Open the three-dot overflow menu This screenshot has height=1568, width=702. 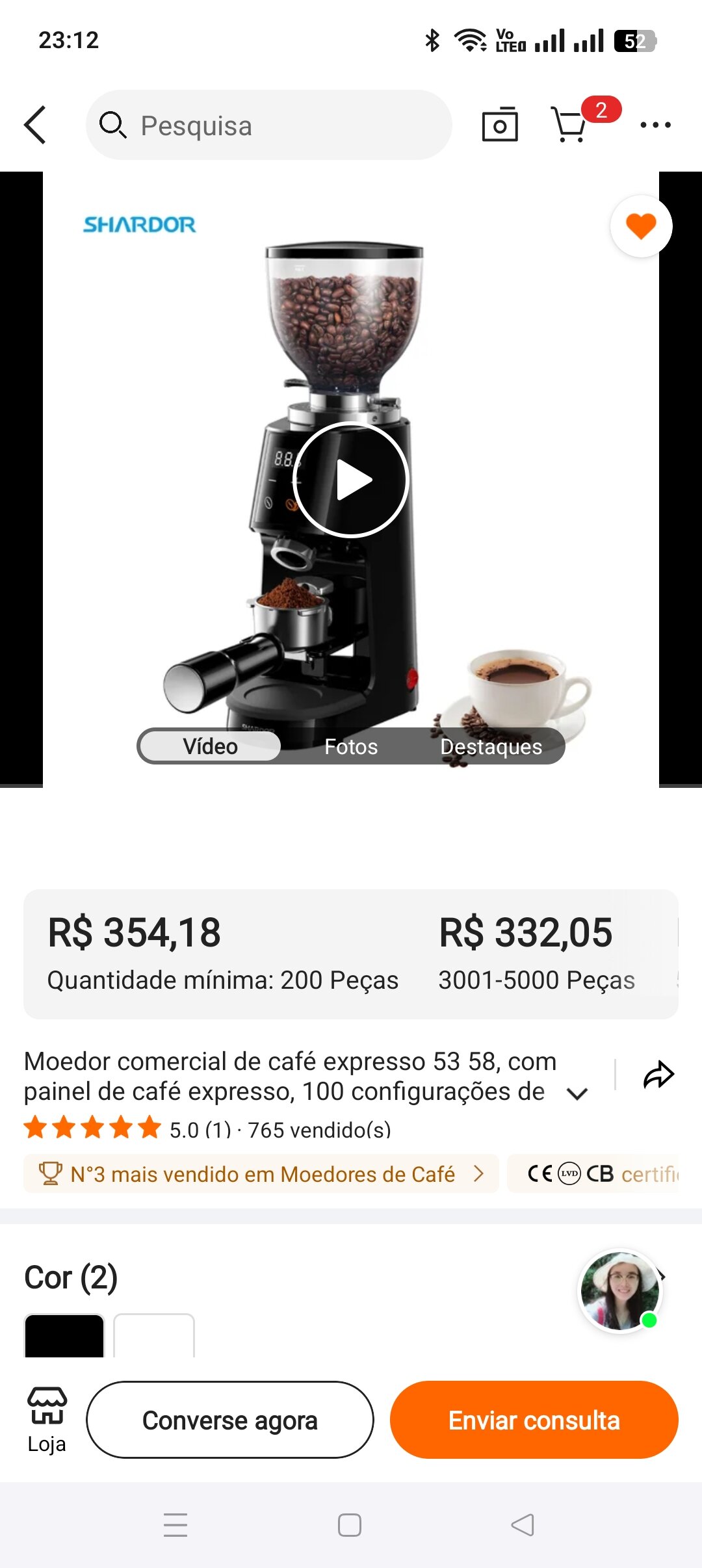coord(655,125)
